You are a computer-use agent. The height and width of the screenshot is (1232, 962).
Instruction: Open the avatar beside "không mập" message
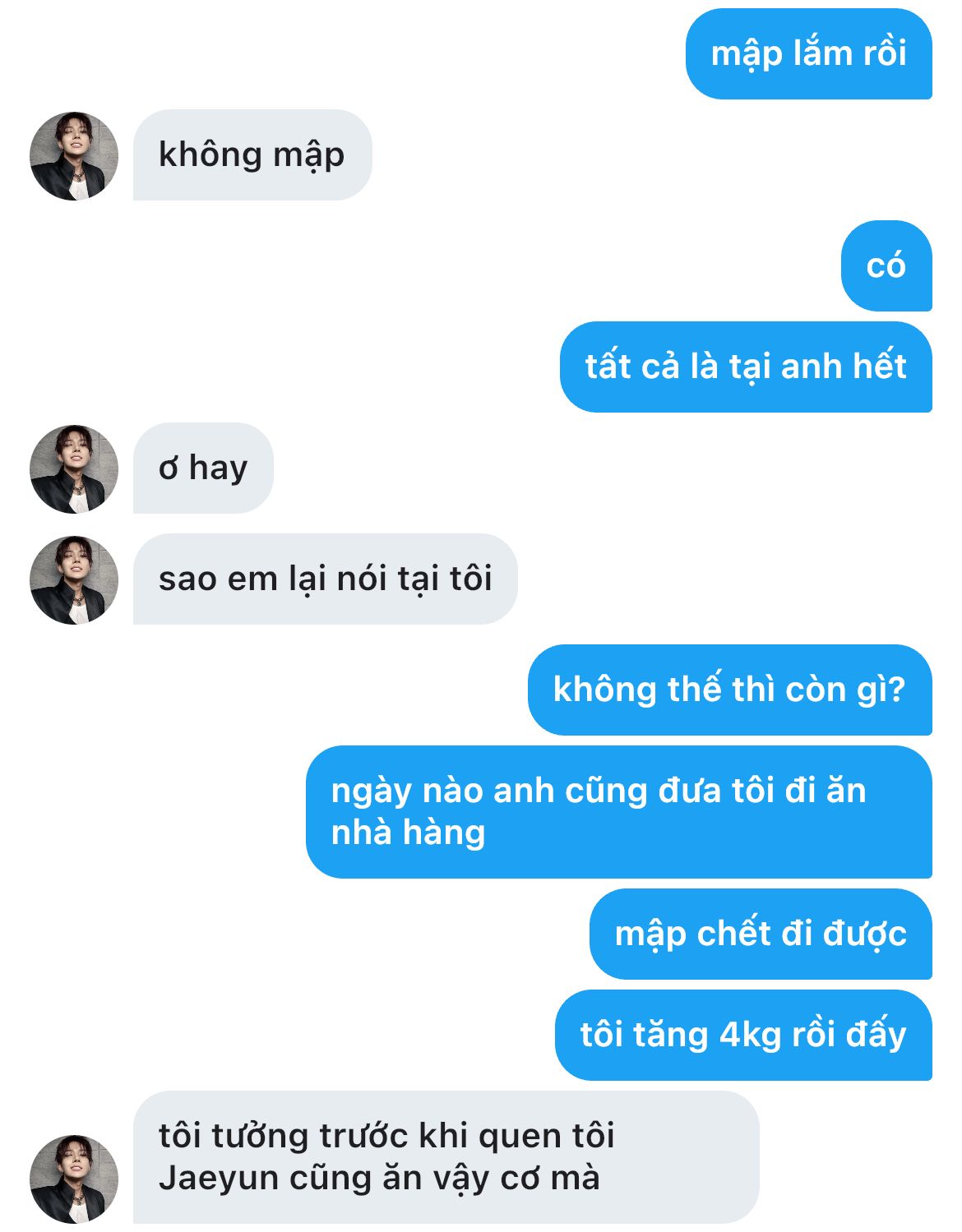pos(74,156)
